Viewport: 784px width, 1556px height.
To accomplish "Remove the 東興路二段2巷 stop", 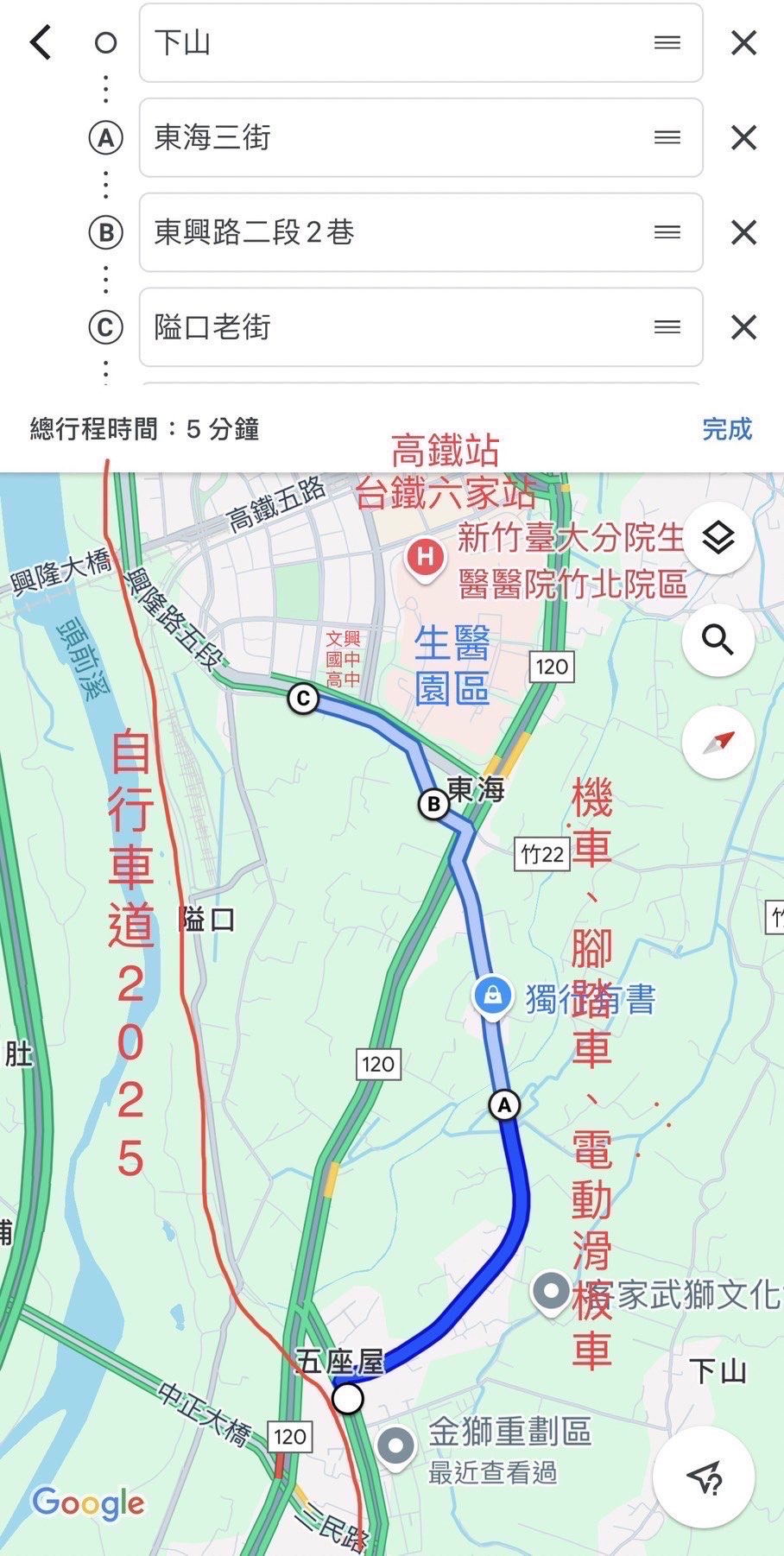I will (743, 232).
